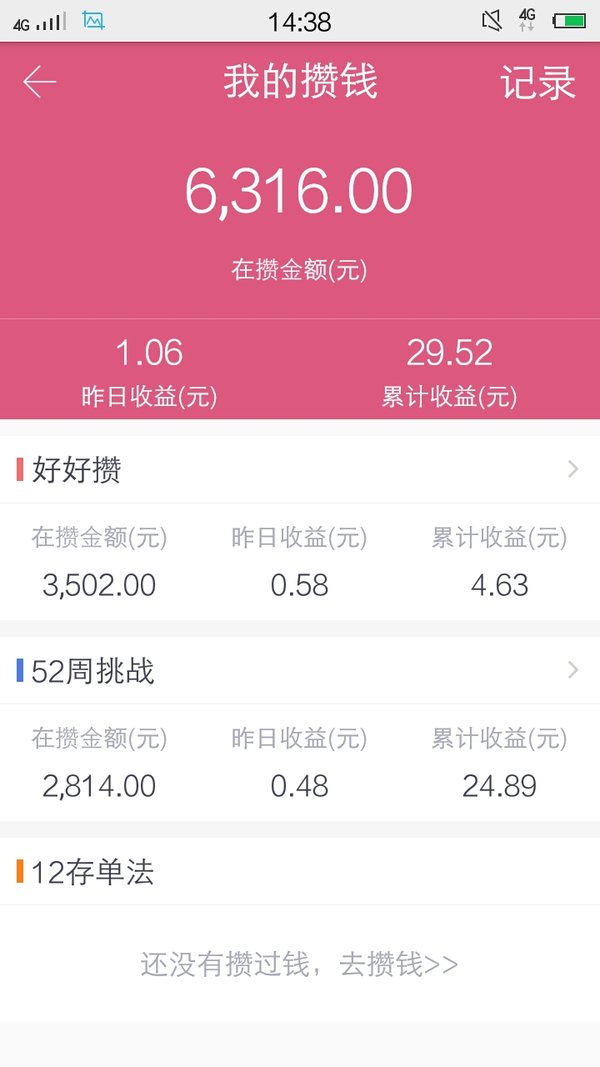Open 记录 records in top bar
600x1067 pixels.
pyautogui.click(x=537, y=83)
